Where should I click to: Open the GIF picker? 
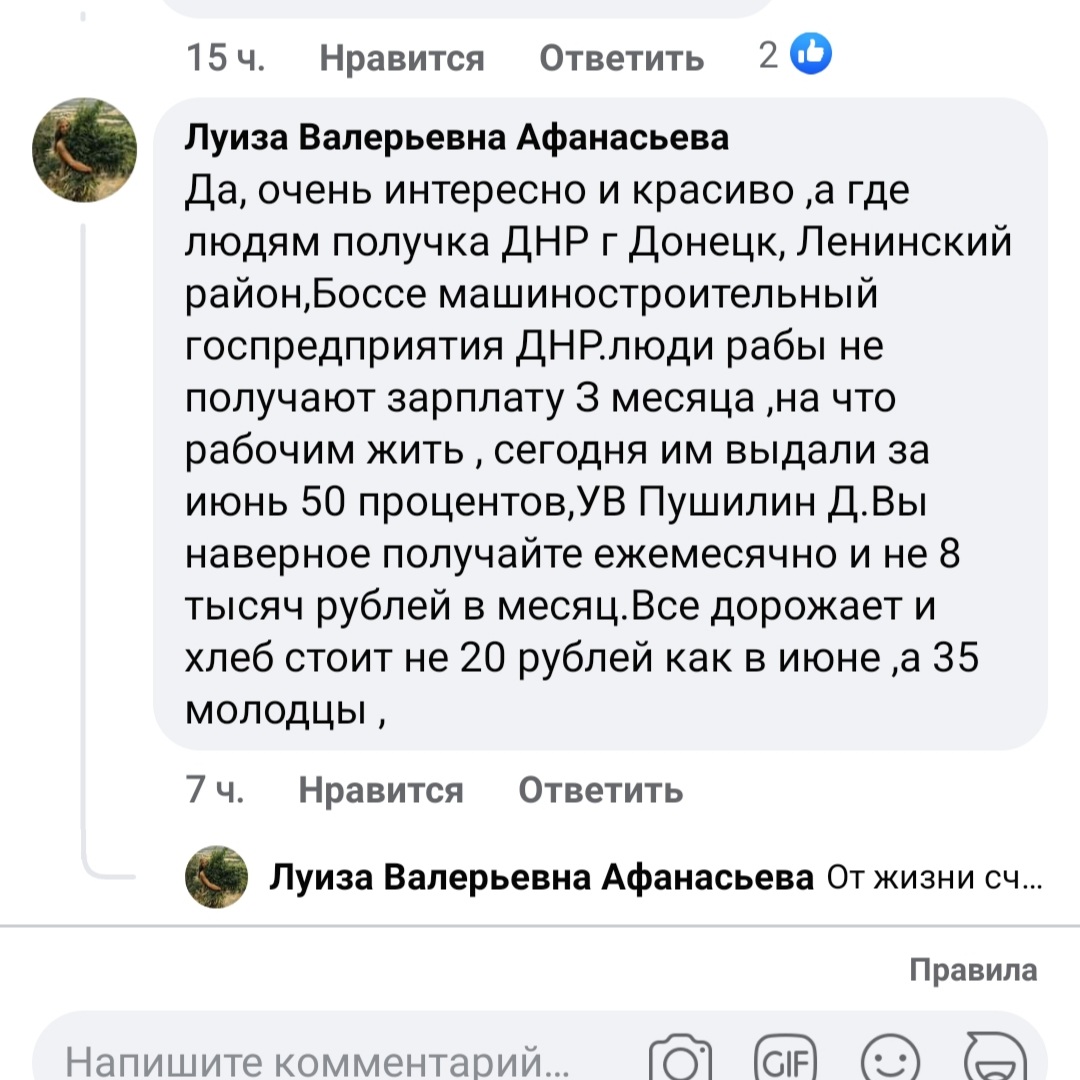point(788,1060)
